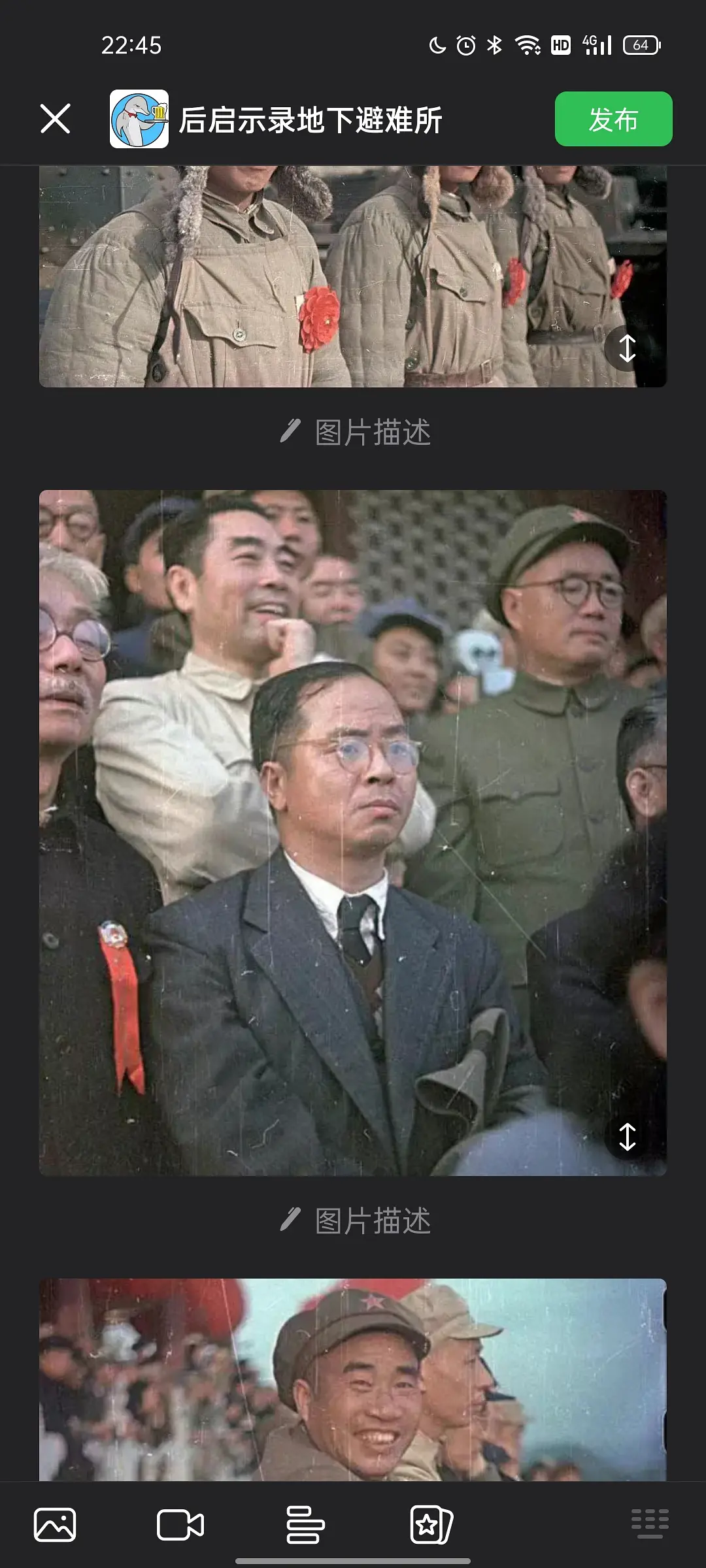Add 图片描述 under the soldiers photo
This screenshot has height=1568, width=706.
pyautogui.click(x=356, y=433)
